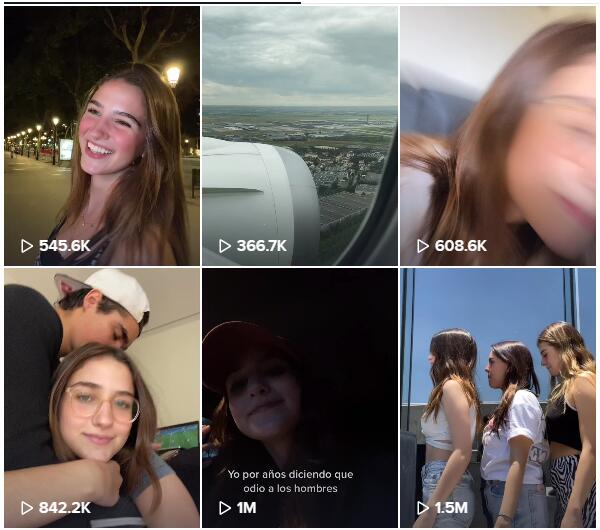Viewport: 600px width, 530px height.
Task: Open the three girls video with 1.5M views
Action: pos(497,397)
